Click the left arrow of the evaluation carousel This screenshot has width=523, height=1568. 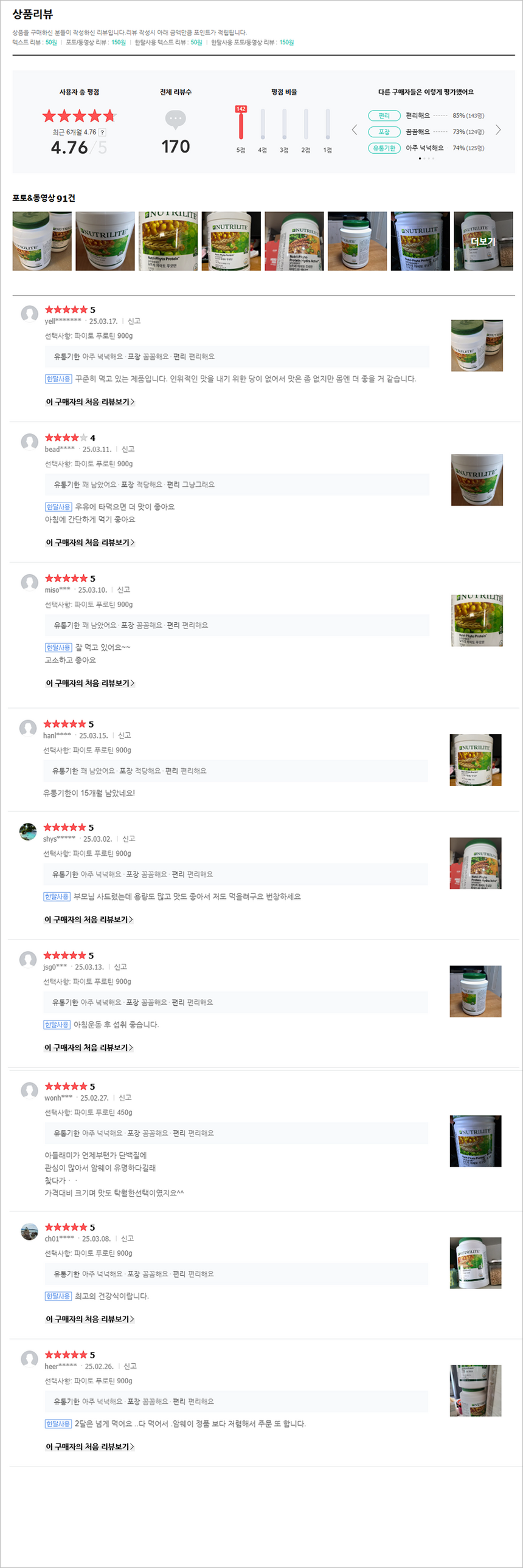[x=354, y=129]
